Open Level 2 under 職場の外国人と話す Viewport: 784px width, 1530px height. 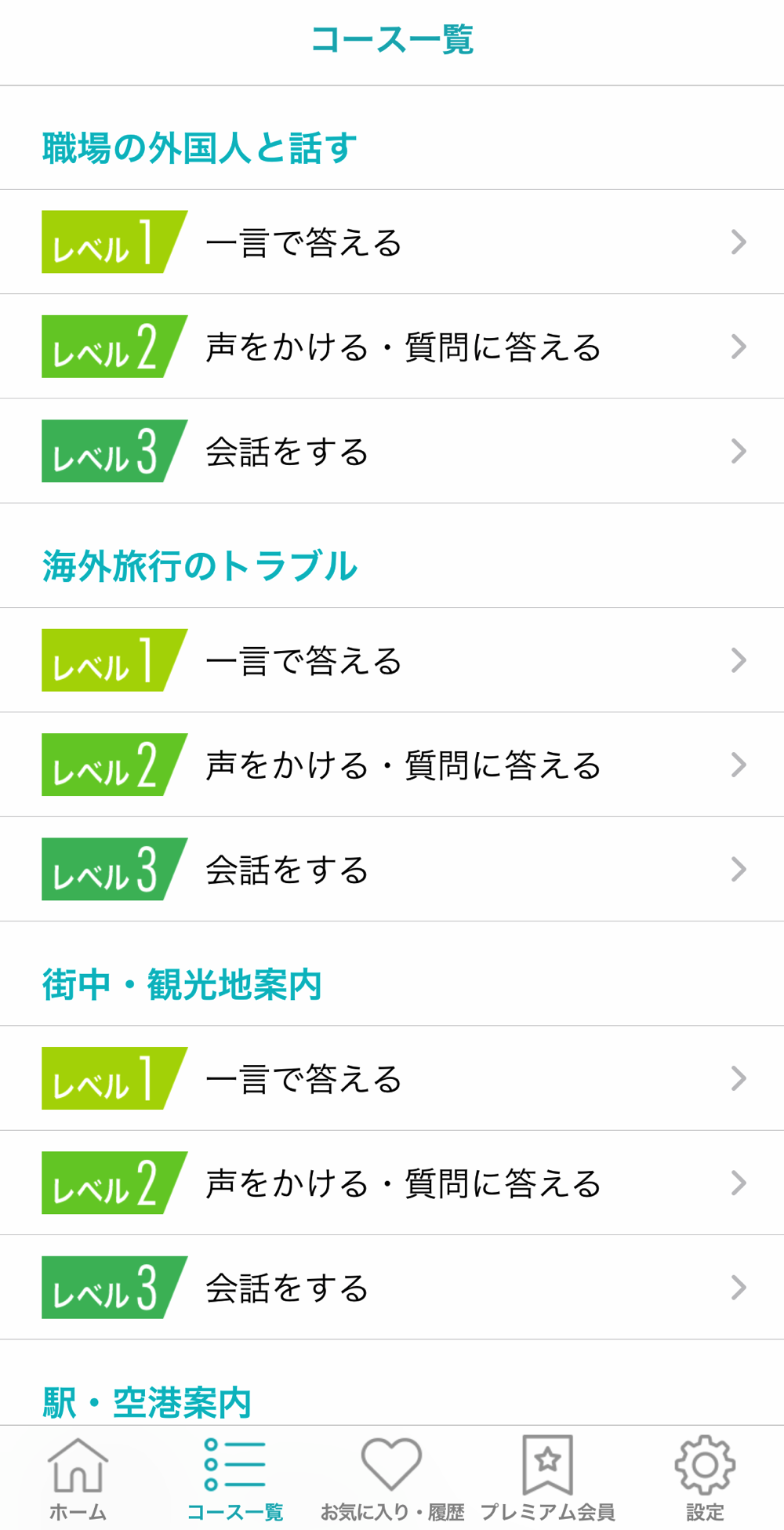(x=392, y=347)
